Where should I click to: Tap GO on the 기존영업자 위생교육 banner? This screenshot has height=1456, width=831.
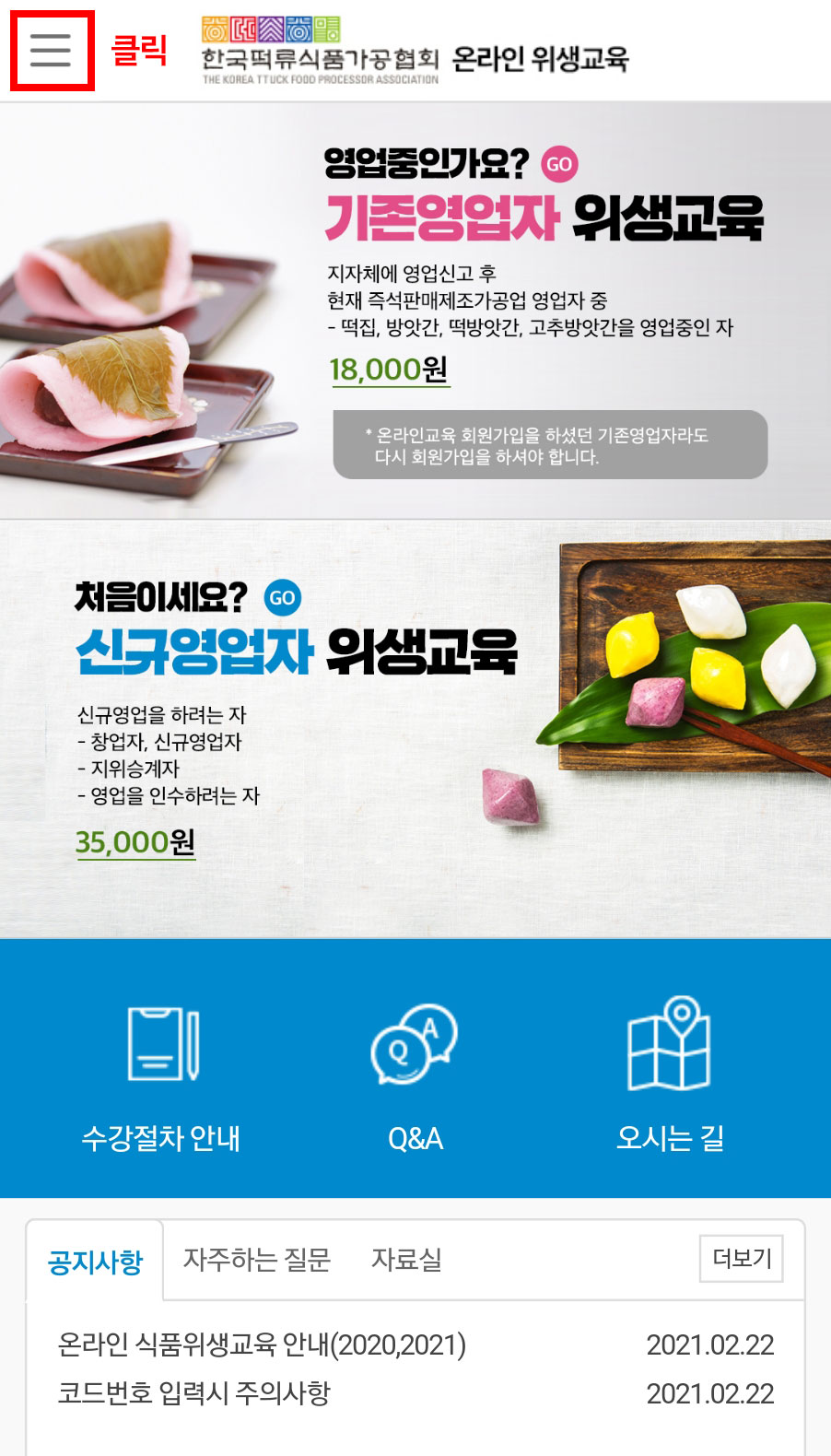[x=559, y=165]
